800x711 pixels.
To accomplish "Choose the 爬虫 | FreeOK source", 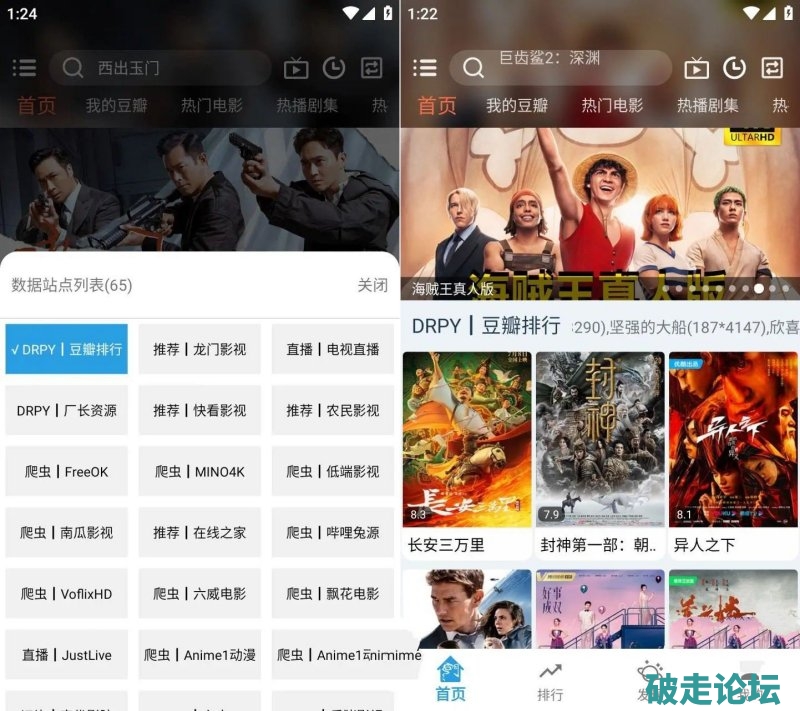I will (66, 471).
